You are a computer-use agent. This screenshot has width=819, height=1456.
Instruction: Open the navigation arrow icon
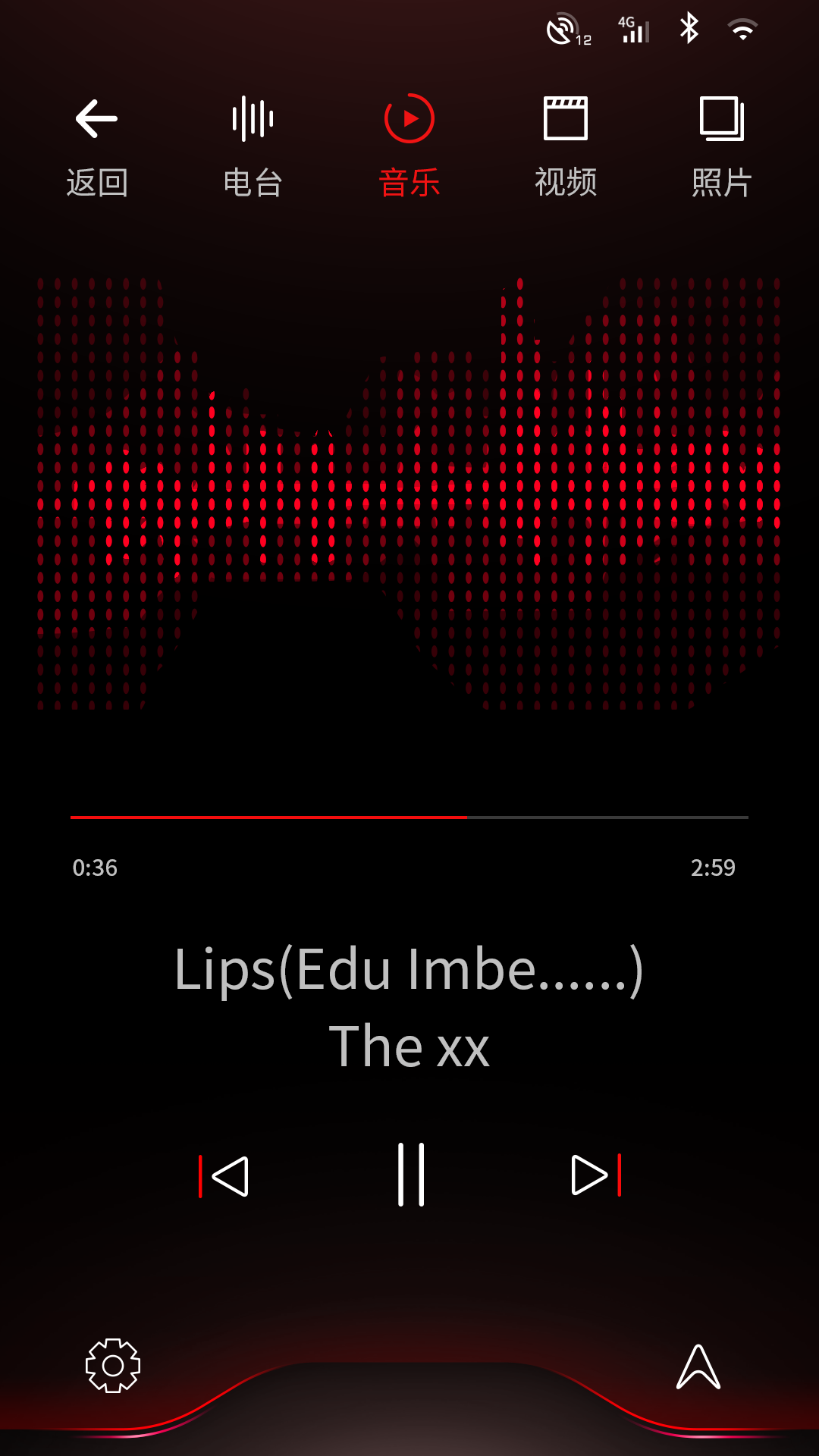(x=698, y=1367)
